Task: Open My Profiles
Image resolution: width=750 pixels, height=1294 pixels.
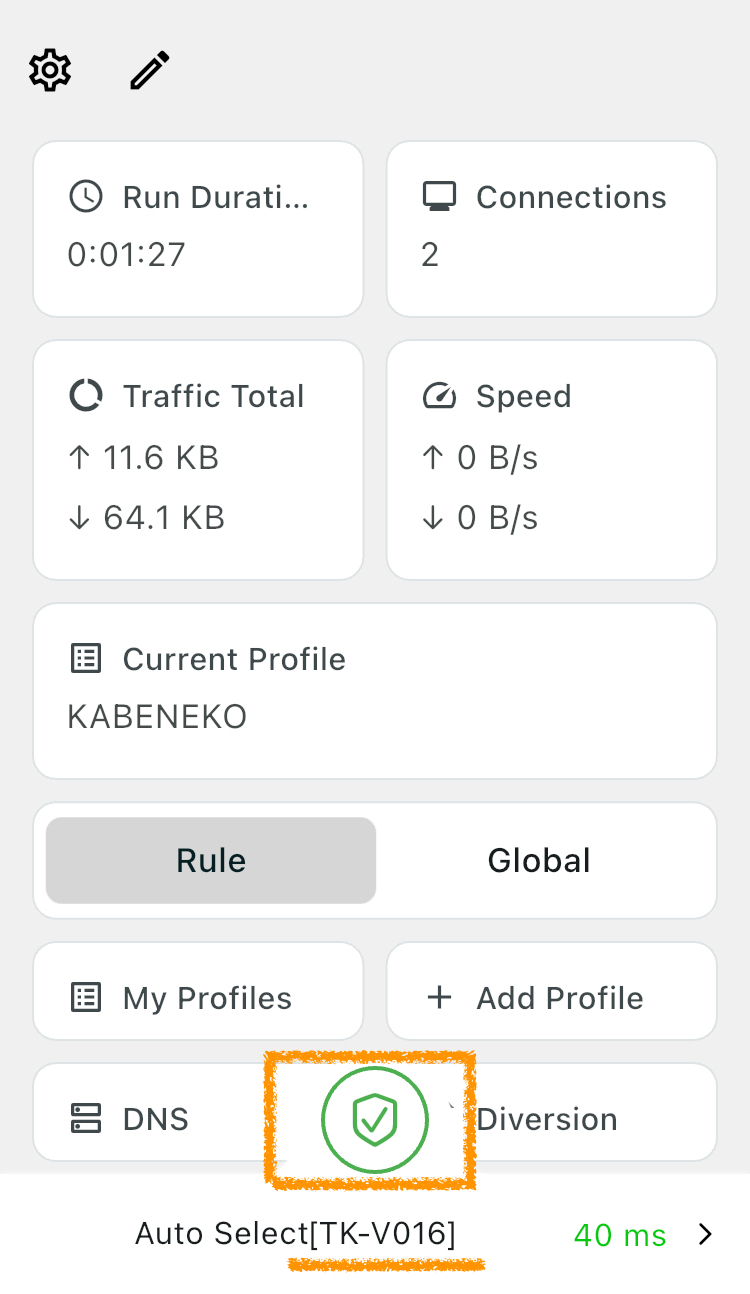Action: pos(198,991)
